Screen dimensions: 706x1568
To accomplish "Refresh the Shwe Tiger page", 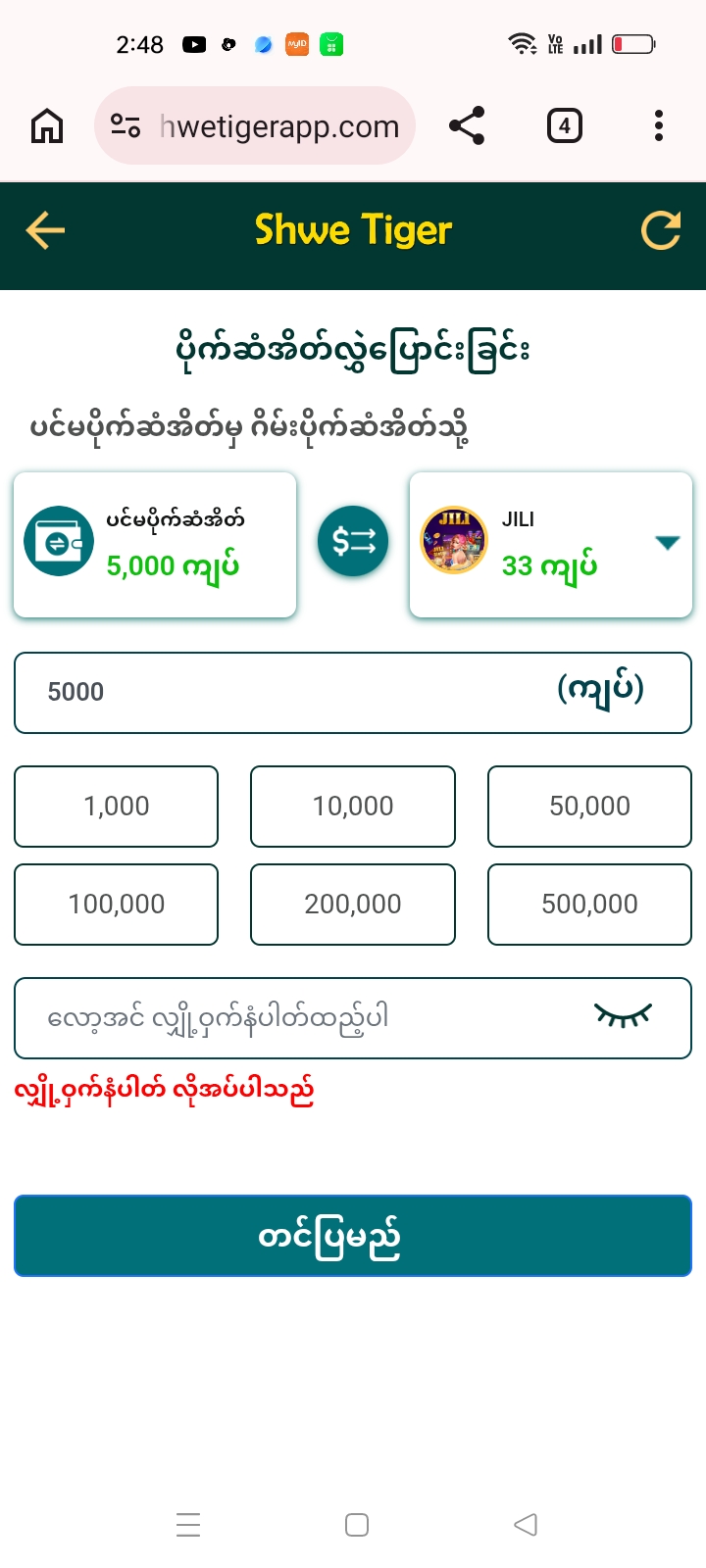I will tap(660, 231).
